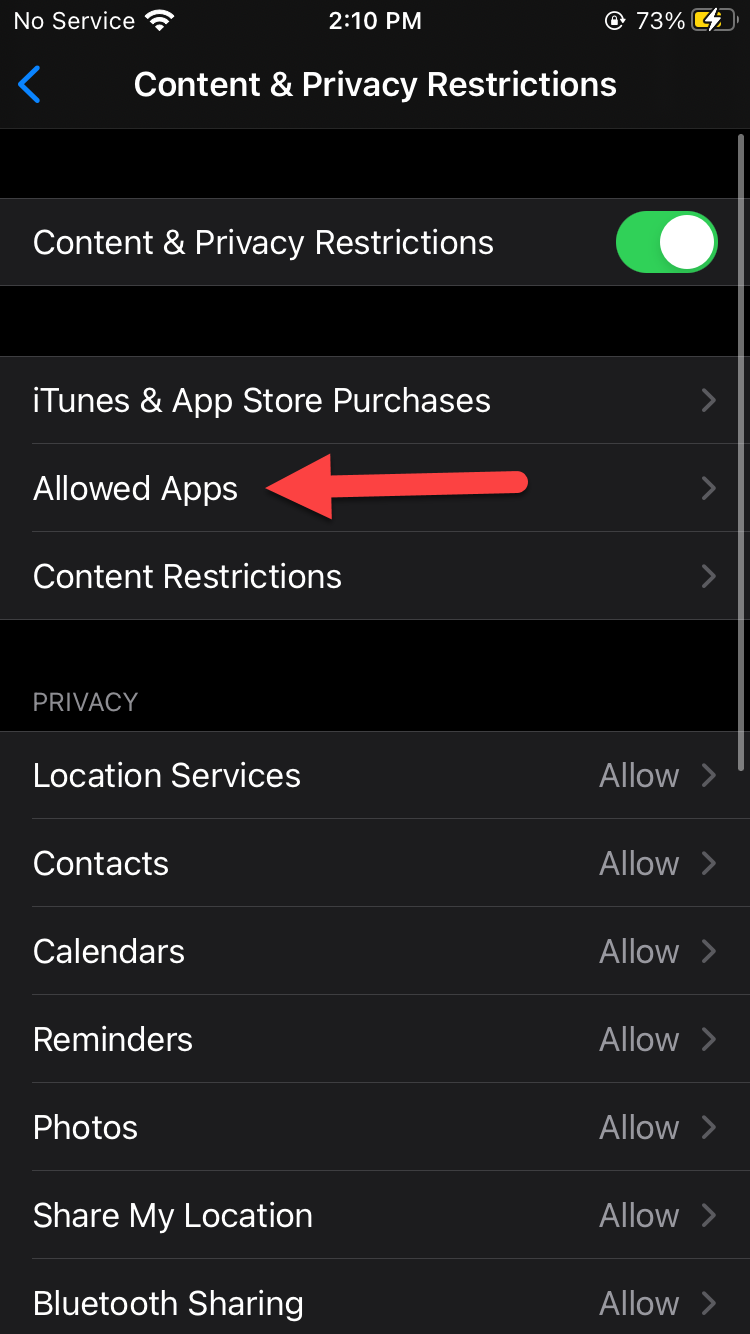The width and height of the screenshot is (750, 1334).
Task: Open Share My Location options
Action: coord(375,1216)
